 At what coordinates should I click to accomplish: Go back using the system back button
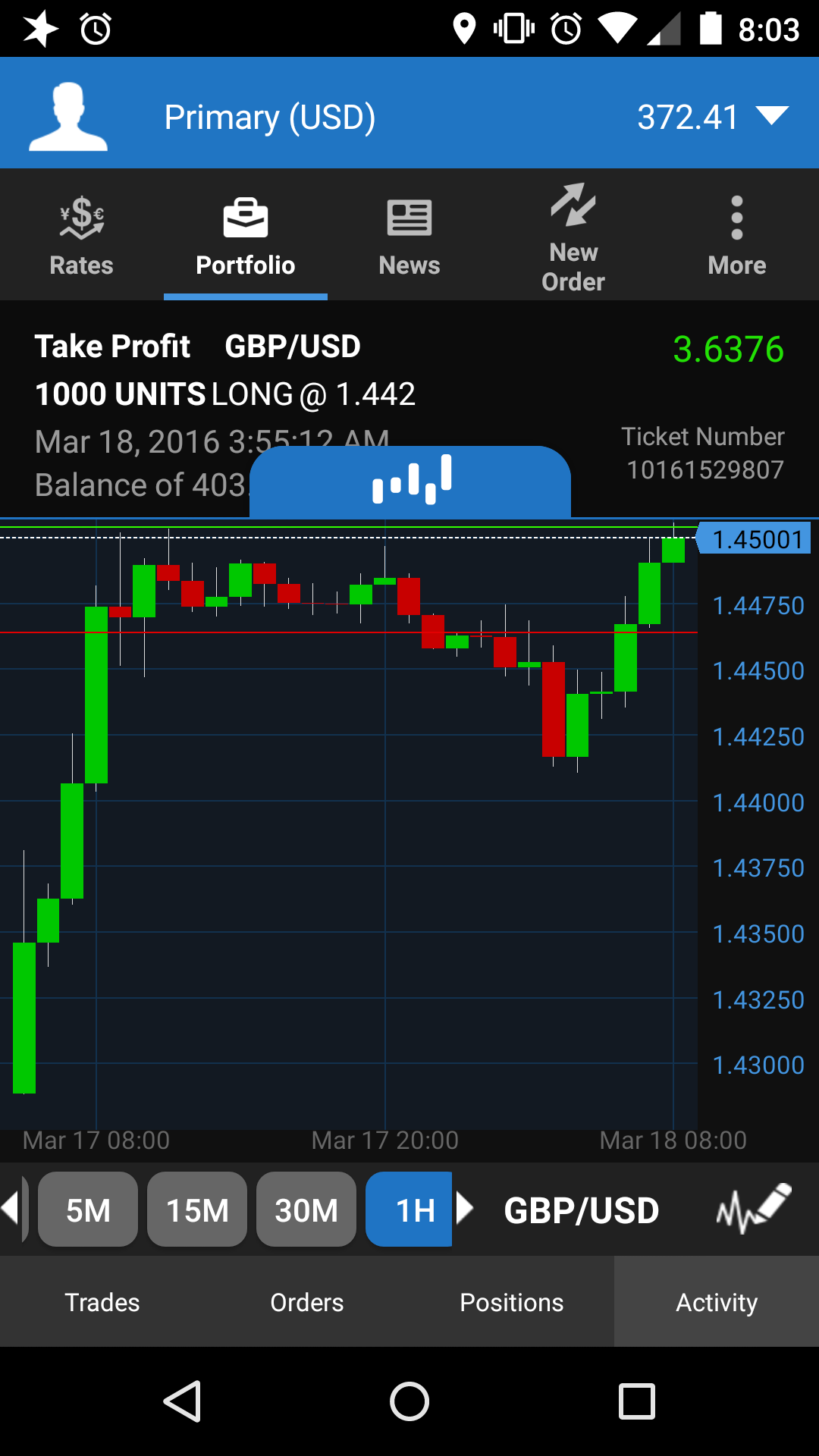click(183, 1401)
